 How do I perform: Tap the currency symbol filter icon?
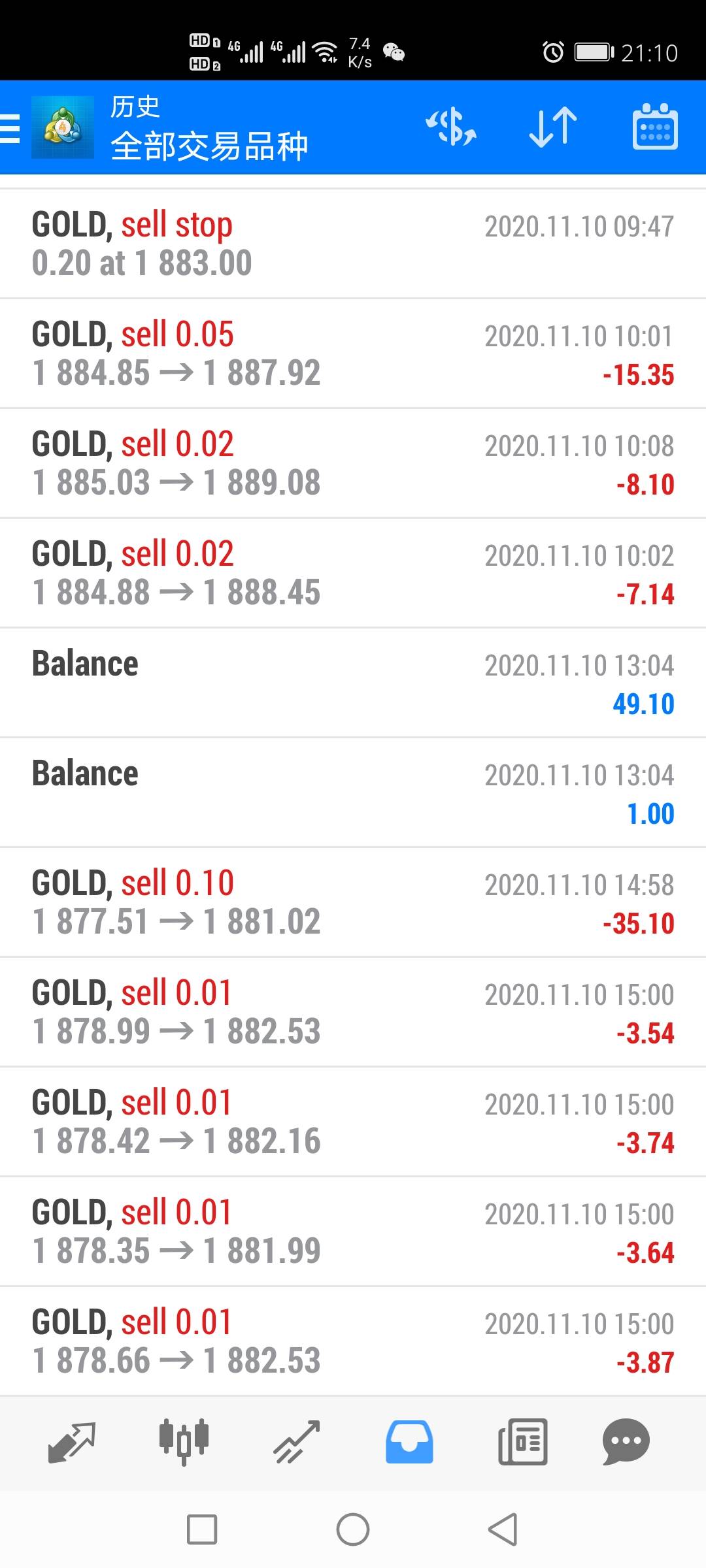(451, 127)
